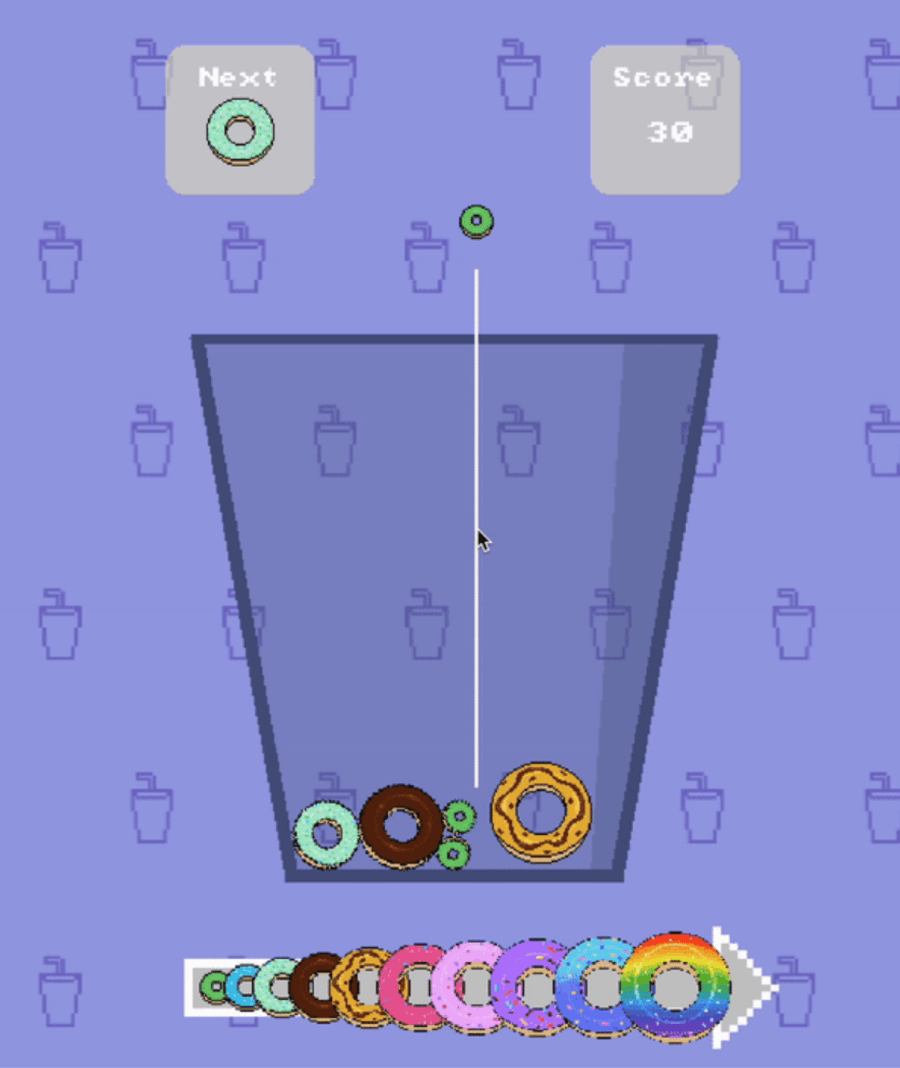Click the mint donut resting in the cup

pos(325,834)
